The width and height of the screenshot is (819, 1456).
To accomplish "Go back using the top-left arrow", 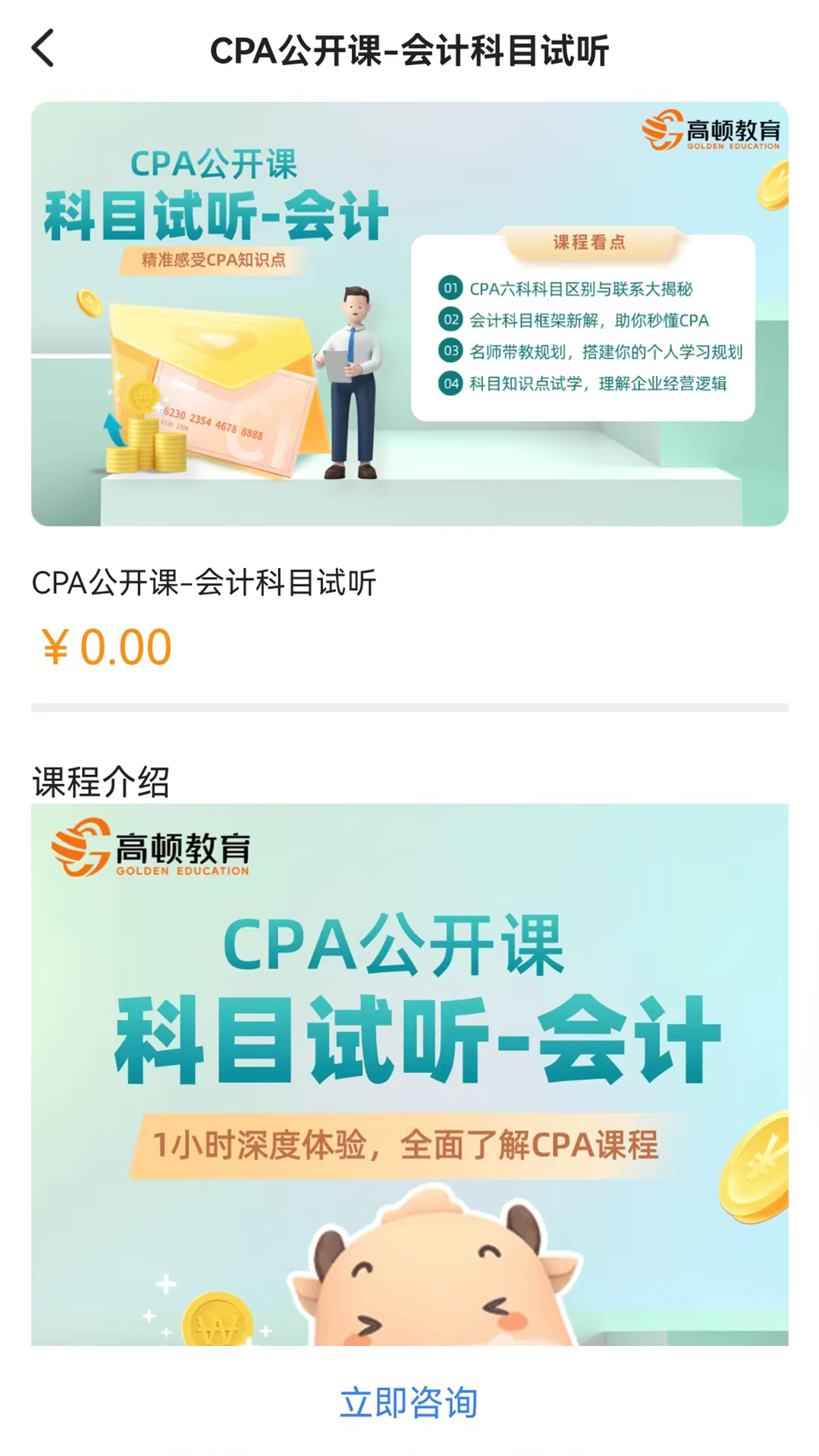I will click(x=43, y=49).
